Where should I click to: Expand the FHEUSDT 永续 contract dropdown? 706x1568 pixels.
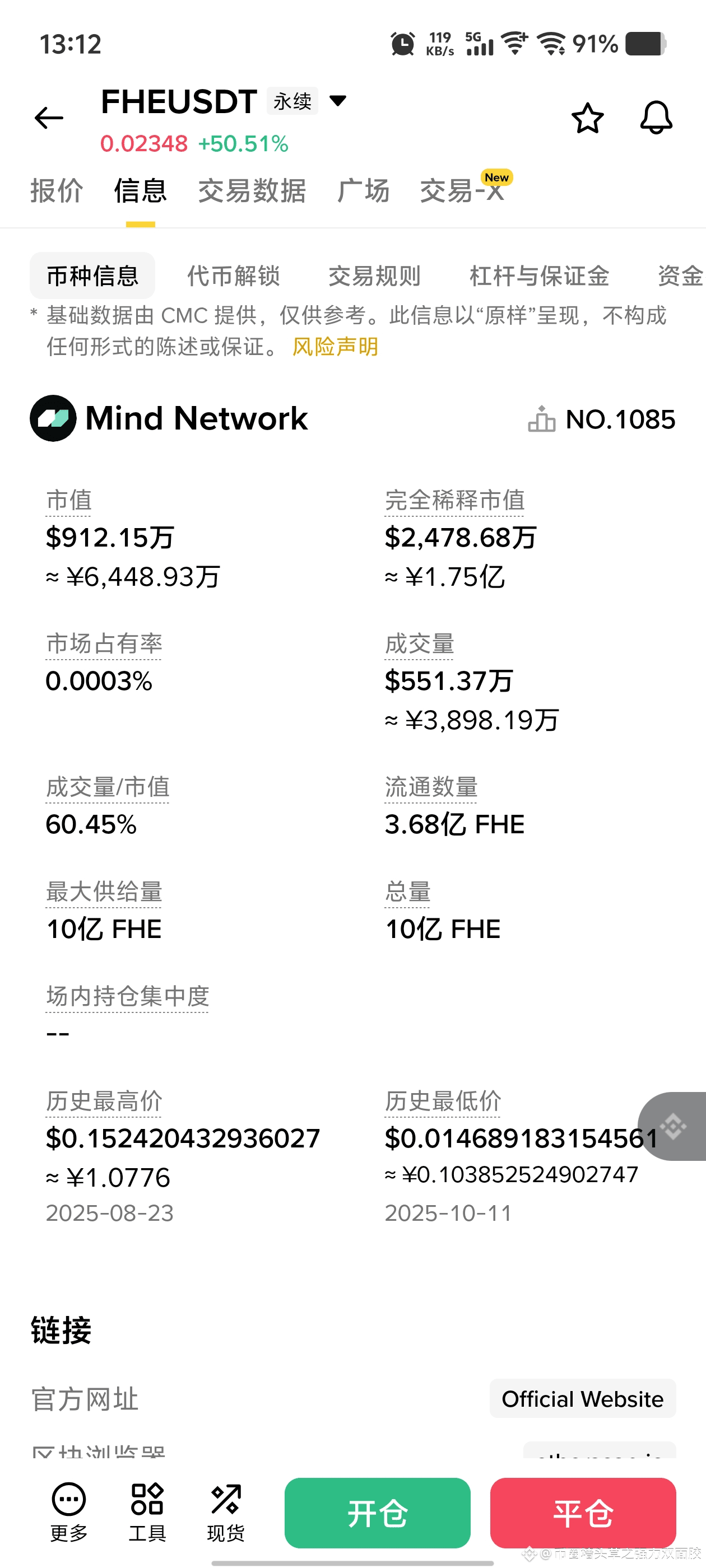pos(337,100)
